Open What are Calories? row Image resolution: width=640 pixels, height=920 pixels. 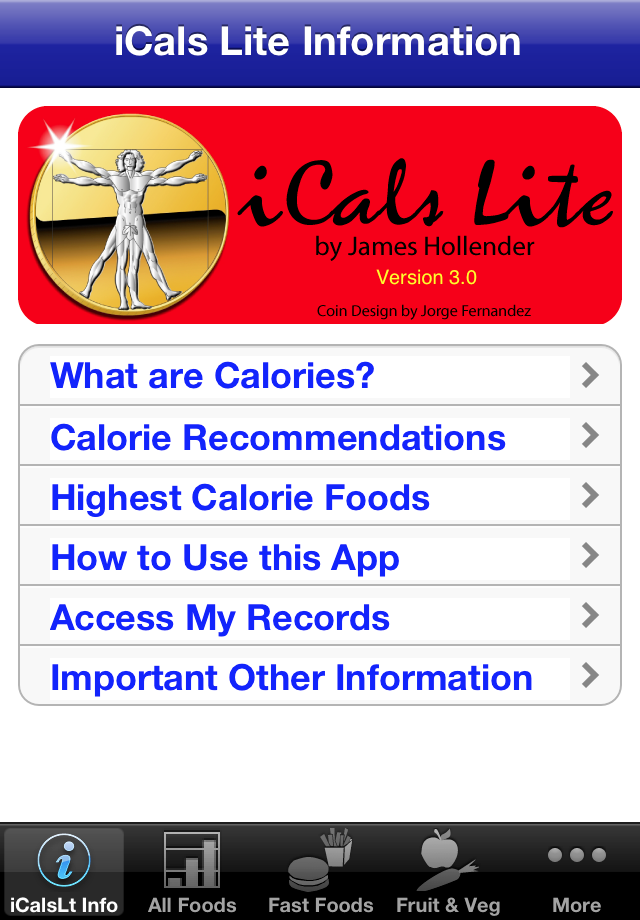point(320,376)
